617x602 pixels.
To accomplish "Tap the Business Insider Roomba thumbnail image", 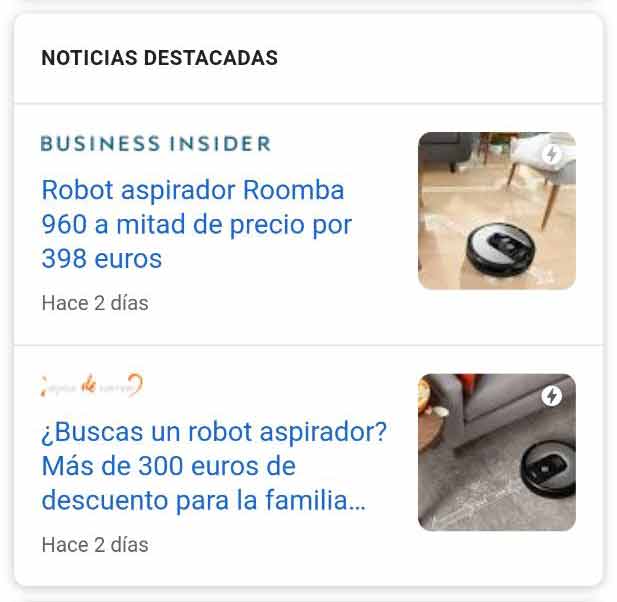I will [496, 211].
